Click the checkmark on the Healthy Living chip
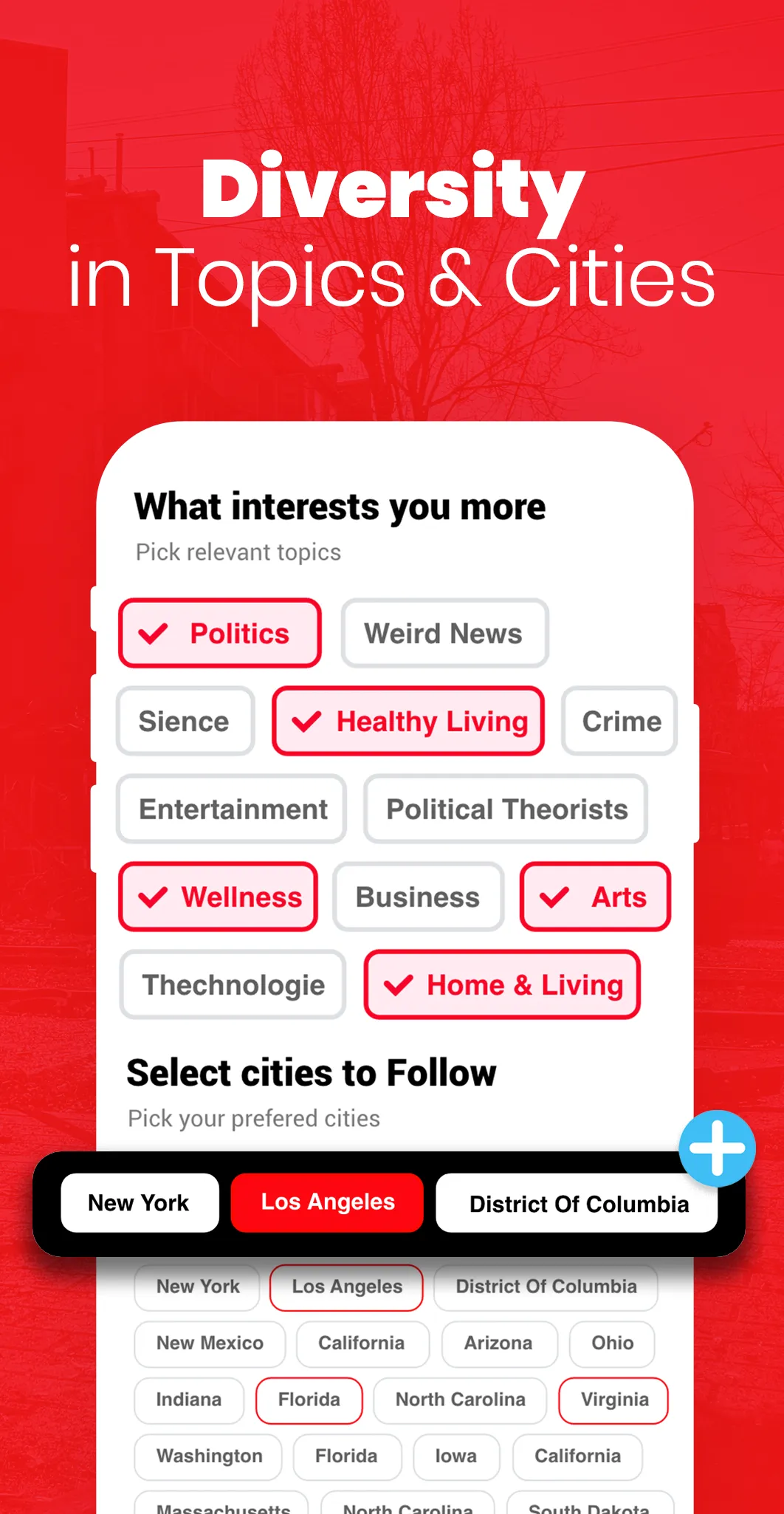 click(x=309, y=722)
